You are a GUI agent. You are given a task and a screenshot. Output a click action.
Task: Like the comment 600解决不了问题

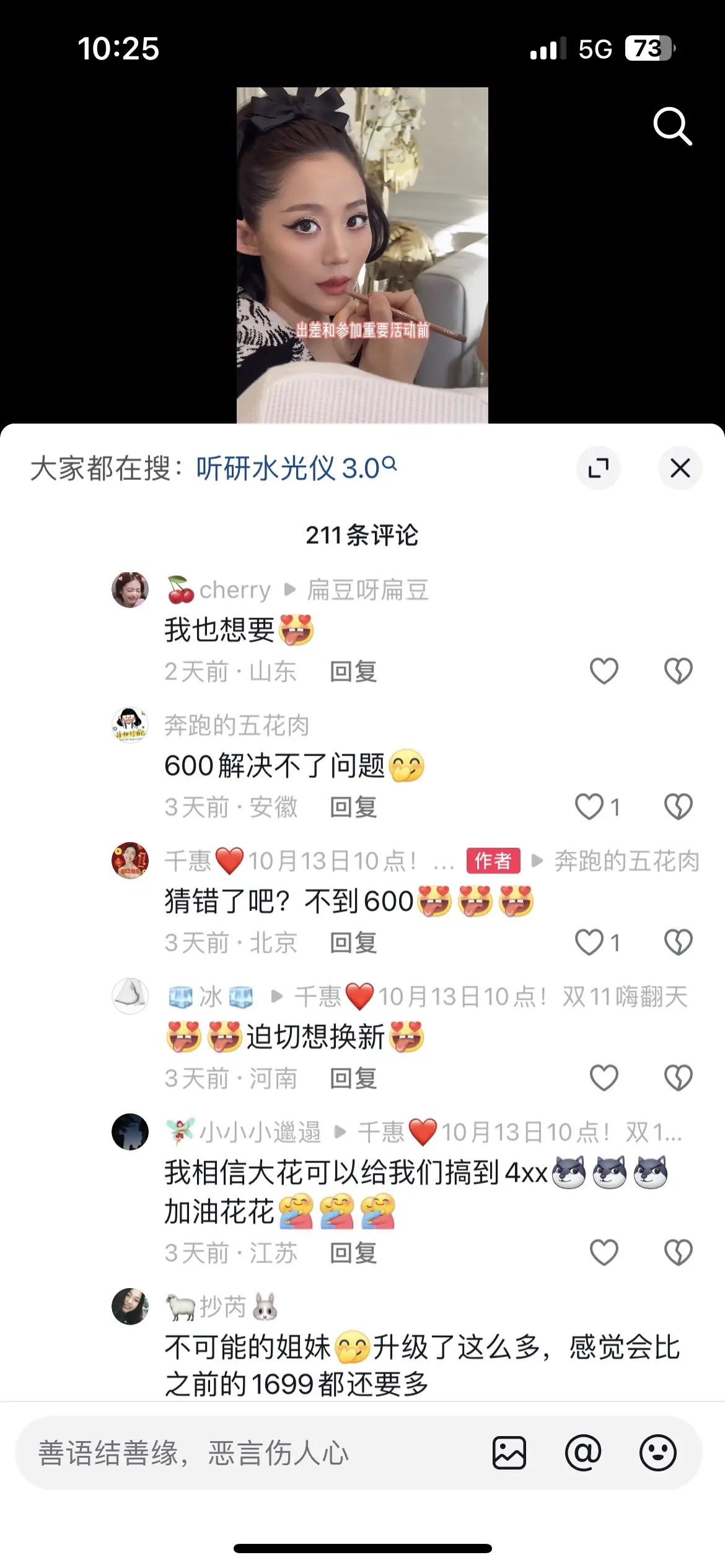click(590, 807)
